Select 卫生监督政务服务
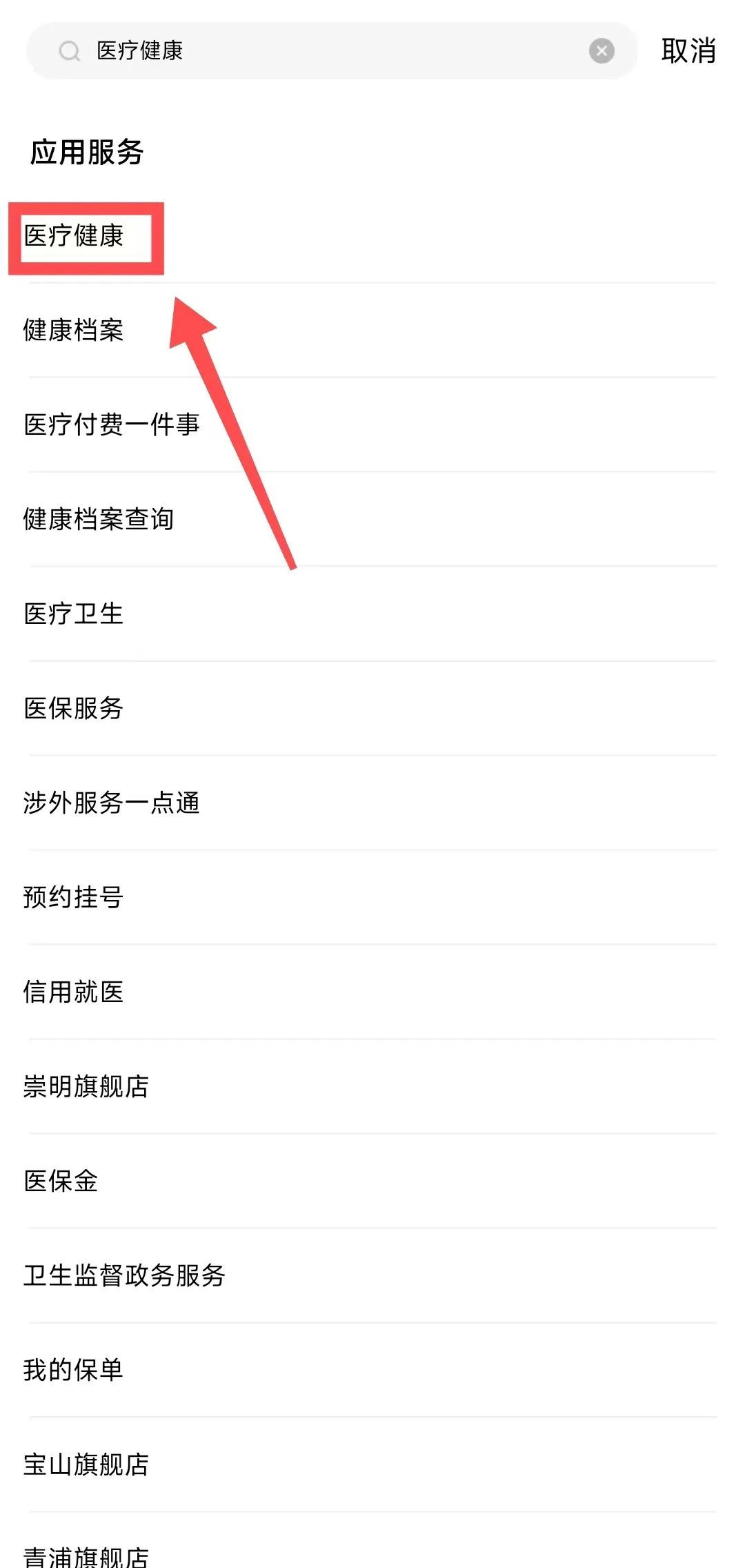 coord(124,1275)
